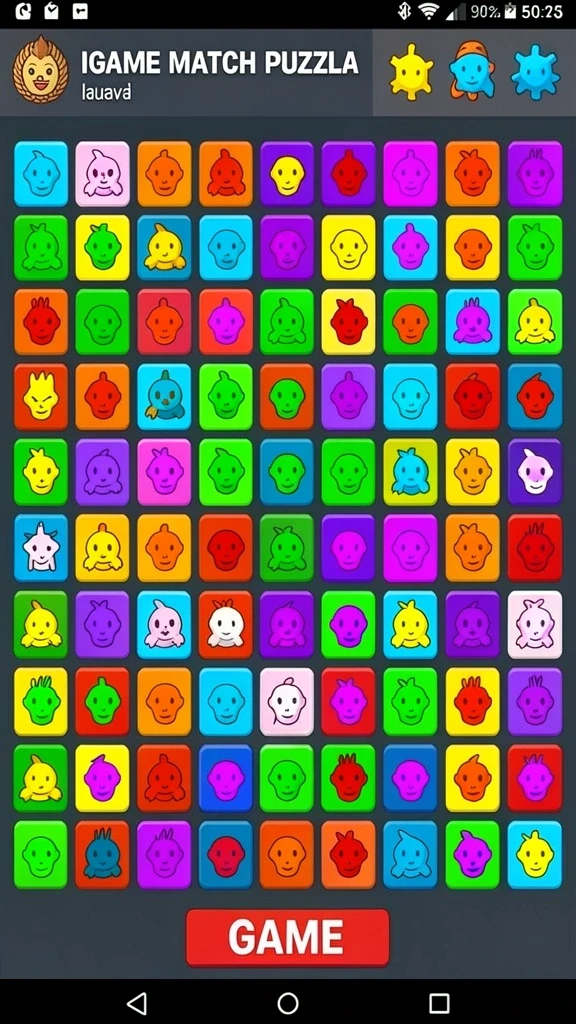Tap the pink tile with the white ghost
Image resolution: width=576 pixels, height=1024 pixels.
[103, 174]
